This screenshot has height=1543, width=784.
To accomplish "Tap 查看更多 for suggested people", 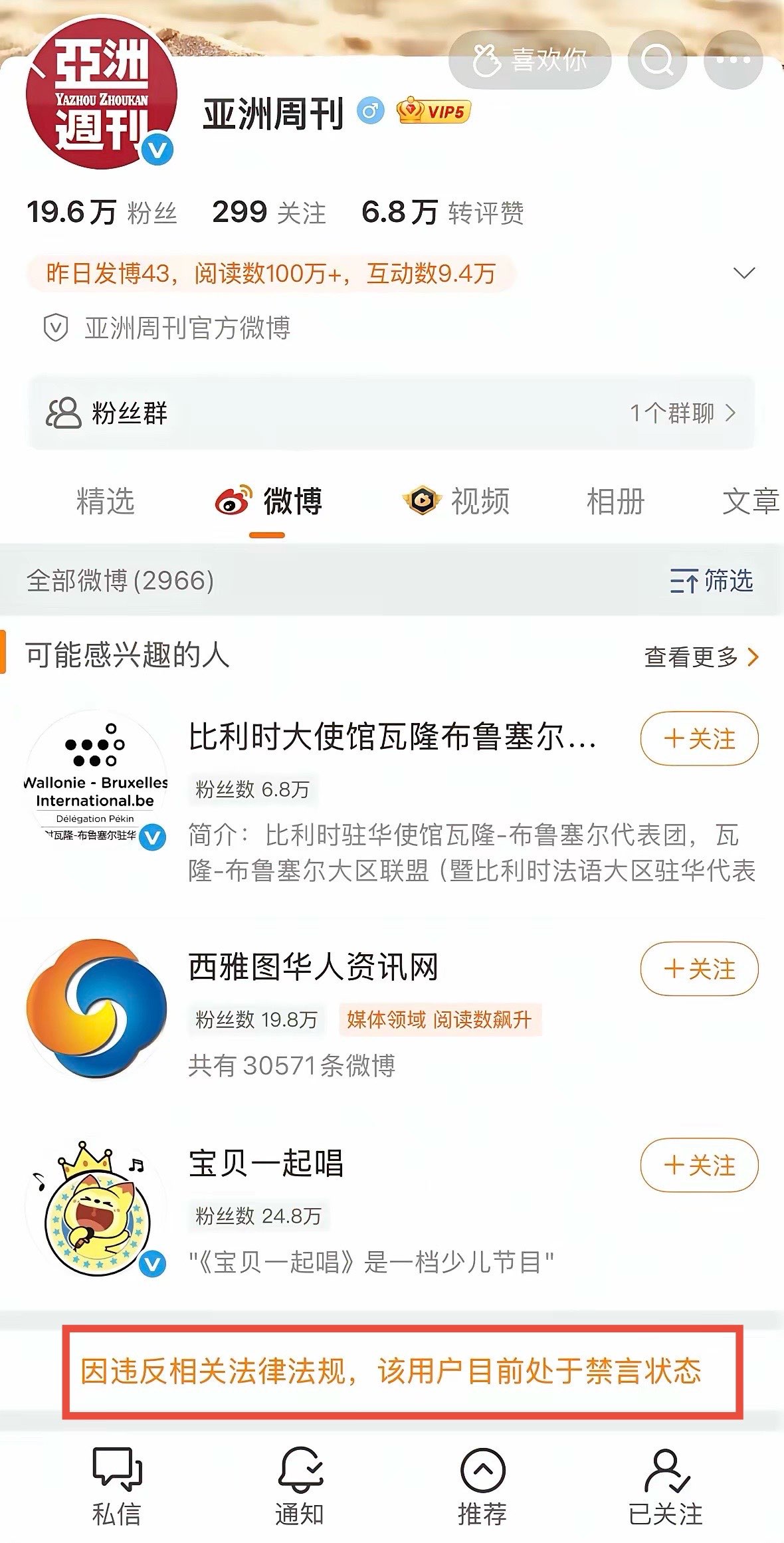I will click(x=700, y=657).
